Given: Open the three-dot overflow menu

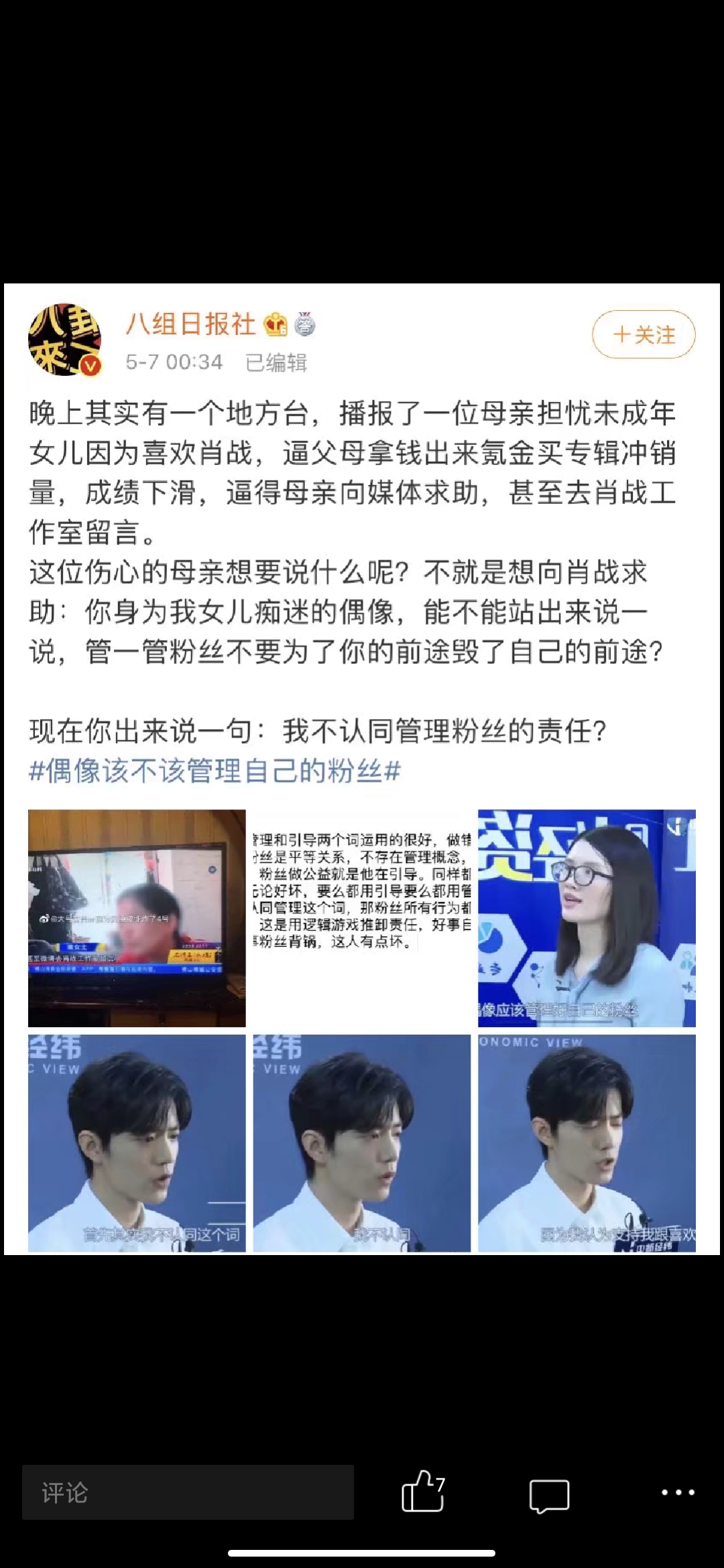Looking at the screenshot, I should (x=678, y=1492).
